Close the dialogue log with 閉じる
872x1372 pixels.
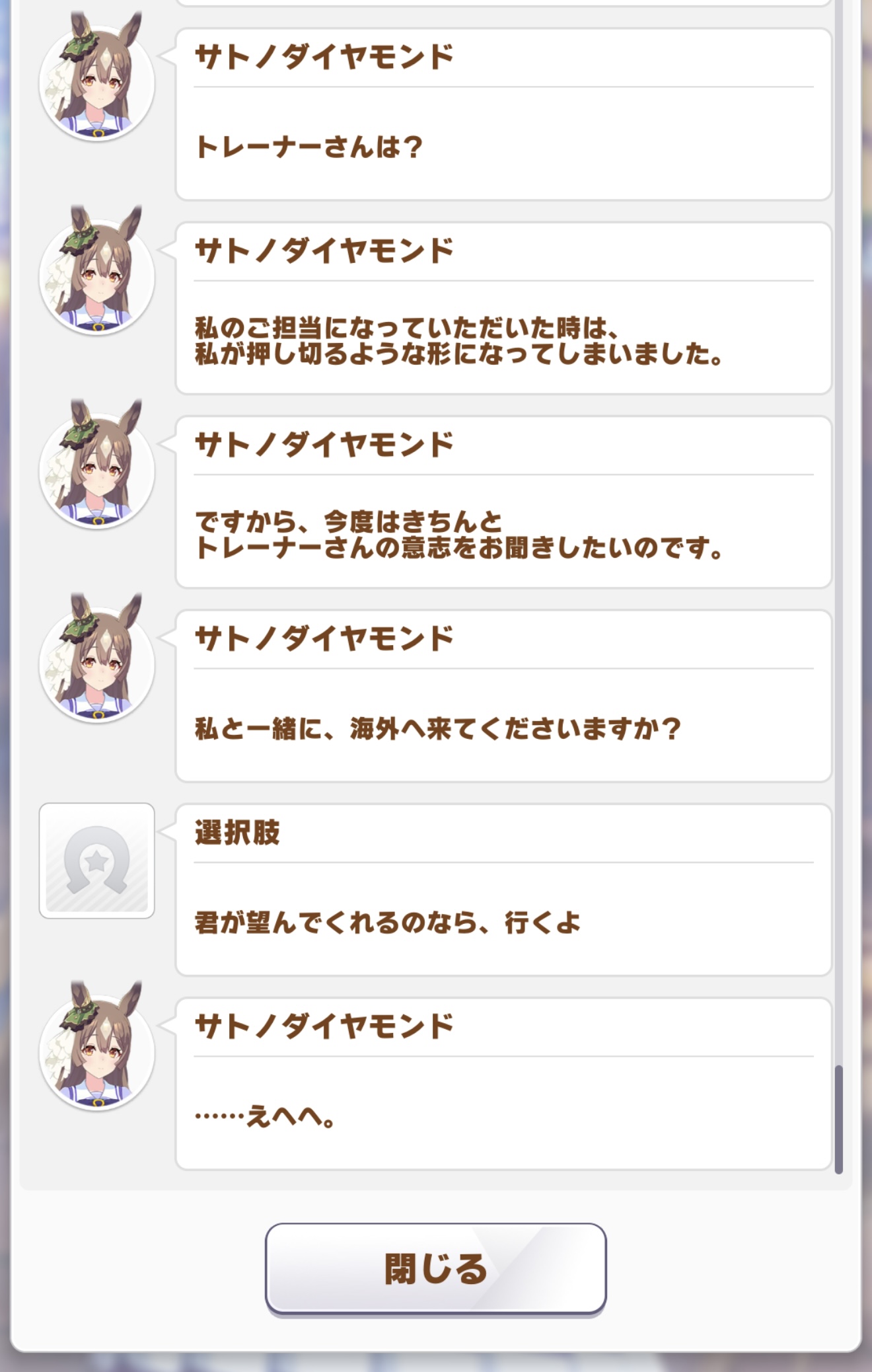click(x=435, y=1268)
